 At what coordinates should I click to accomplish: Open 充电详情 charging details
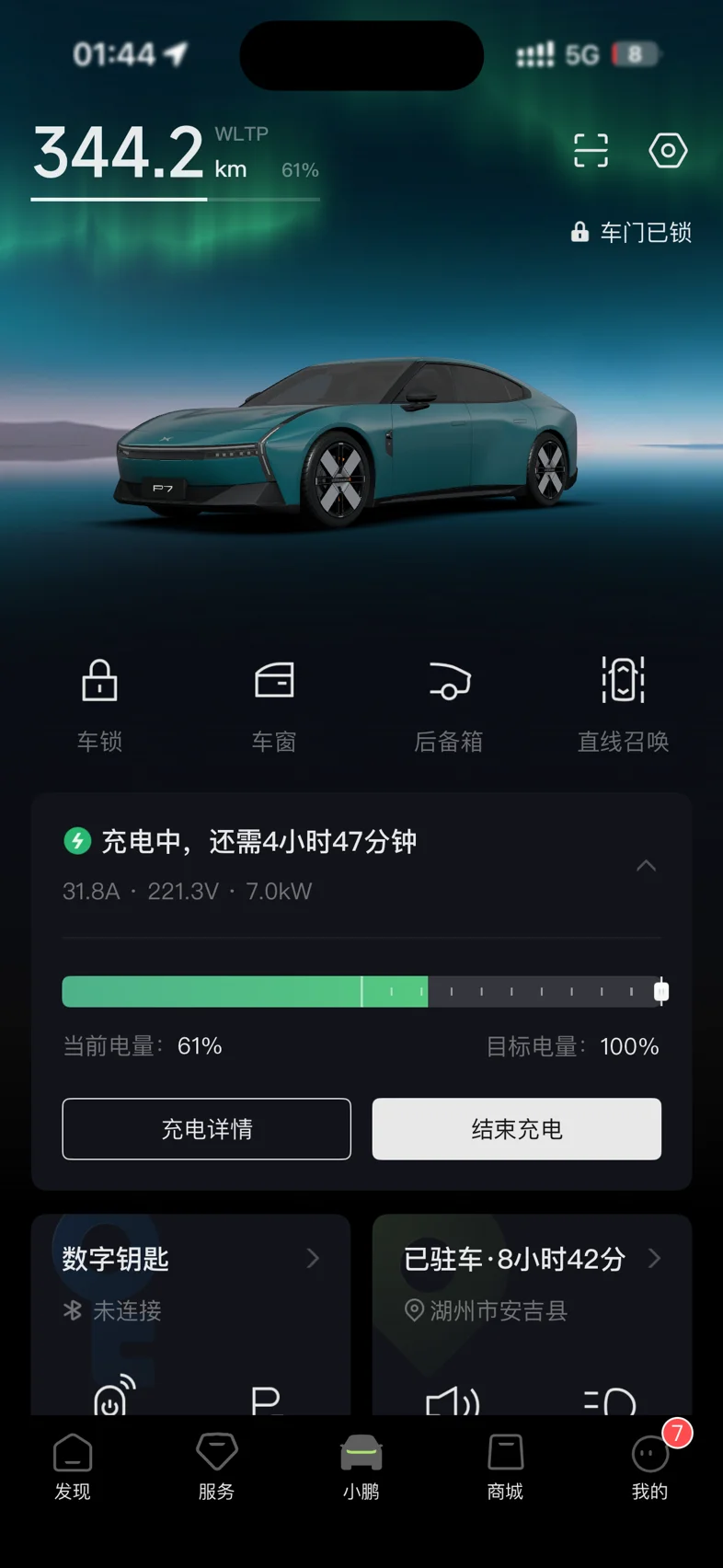pyautogui.click(x=206, y=1129)
